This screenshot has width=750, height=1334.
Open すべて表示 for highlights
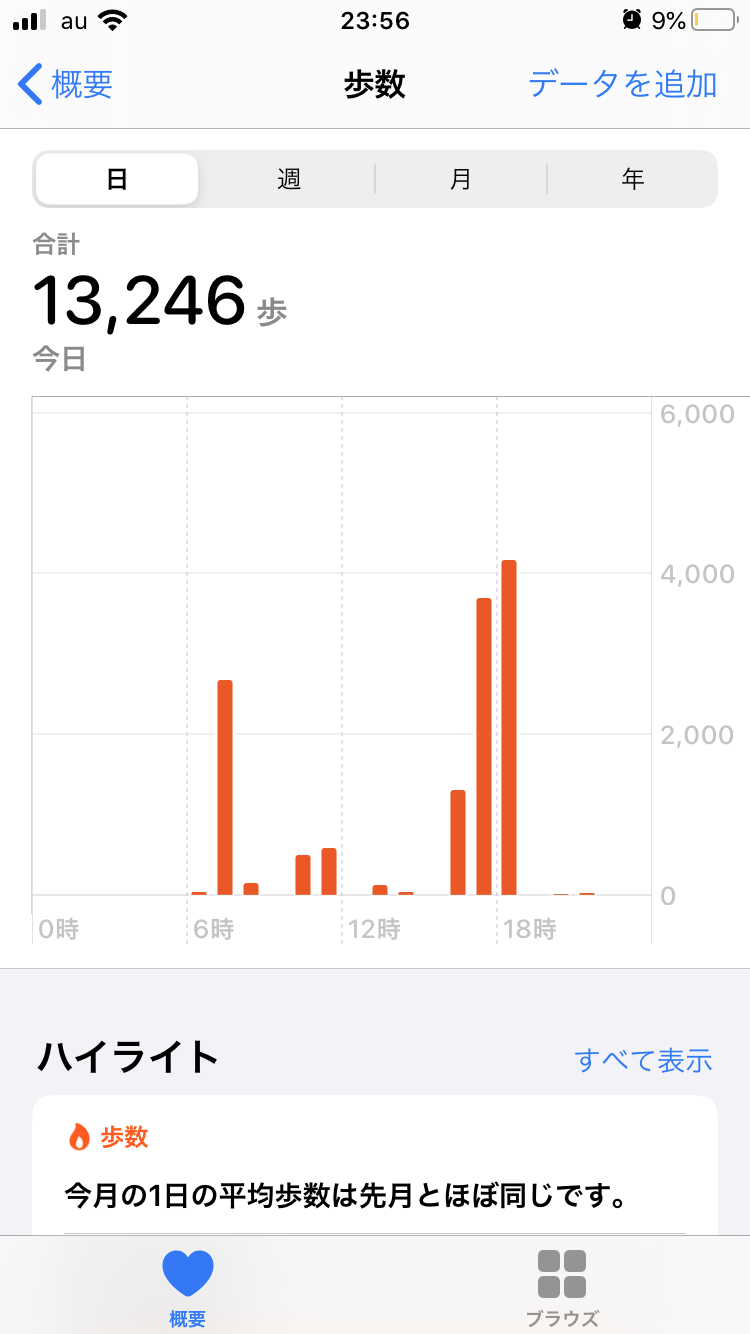[643, 1060]
